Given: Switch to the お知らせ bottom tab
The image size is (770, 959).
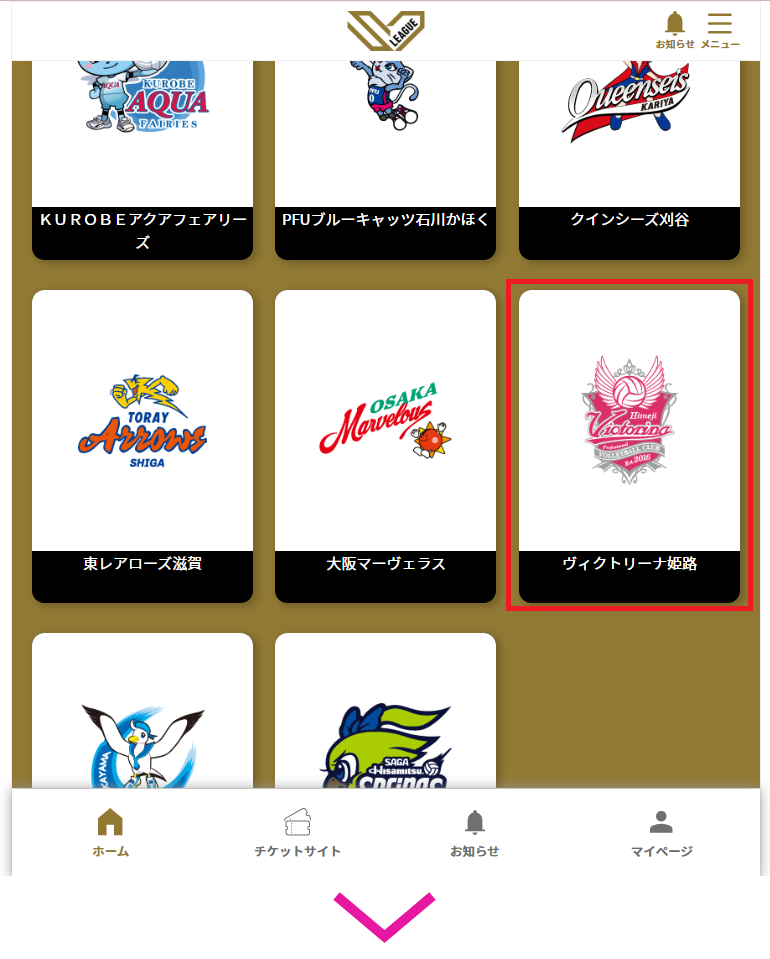Looking at the screenshot, I should [474, 834].
